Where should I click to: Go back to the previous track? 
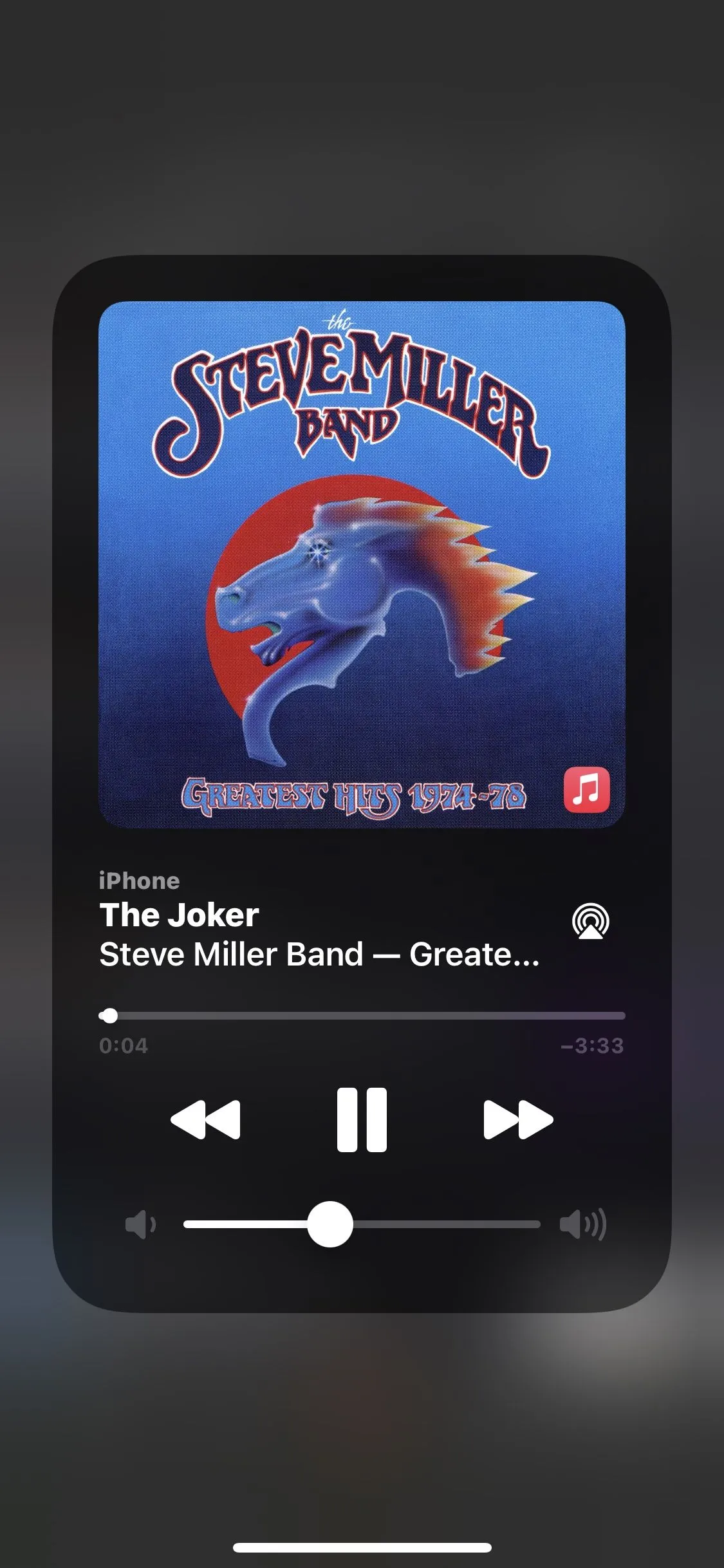coord(205,1119)
